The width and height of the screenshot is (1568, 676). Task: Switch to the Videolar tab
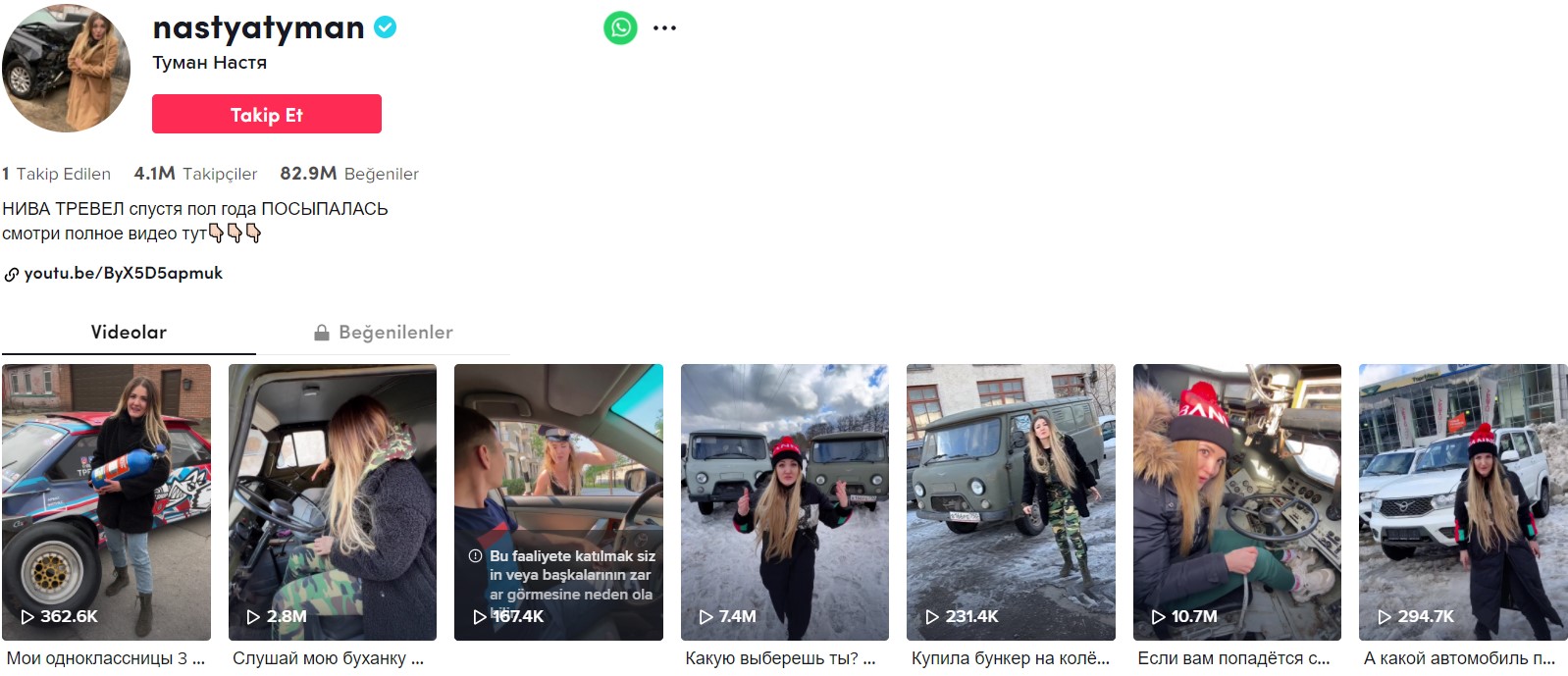[129, 332]
